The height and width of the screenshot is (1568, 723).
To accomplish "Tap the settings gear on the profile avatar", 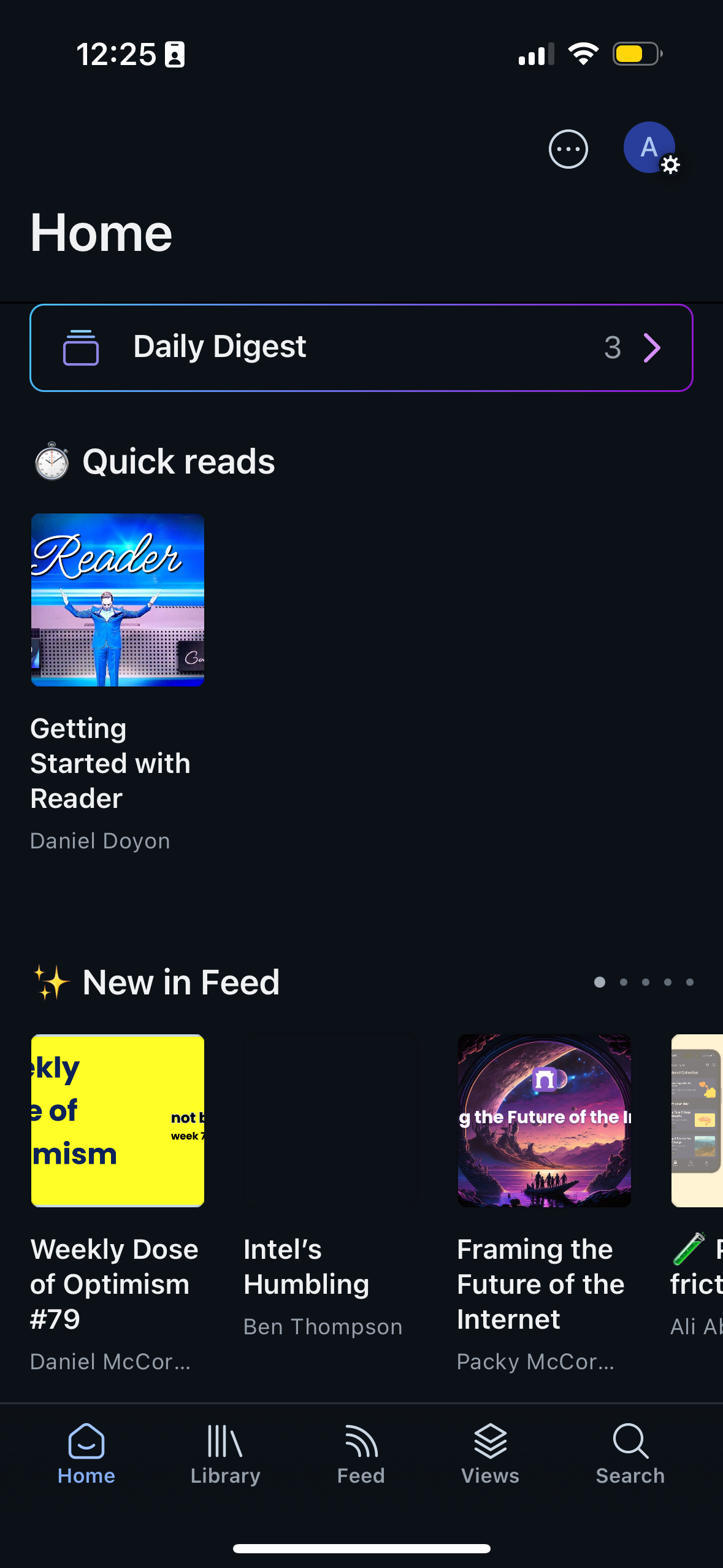I will [x=669, y=166].
